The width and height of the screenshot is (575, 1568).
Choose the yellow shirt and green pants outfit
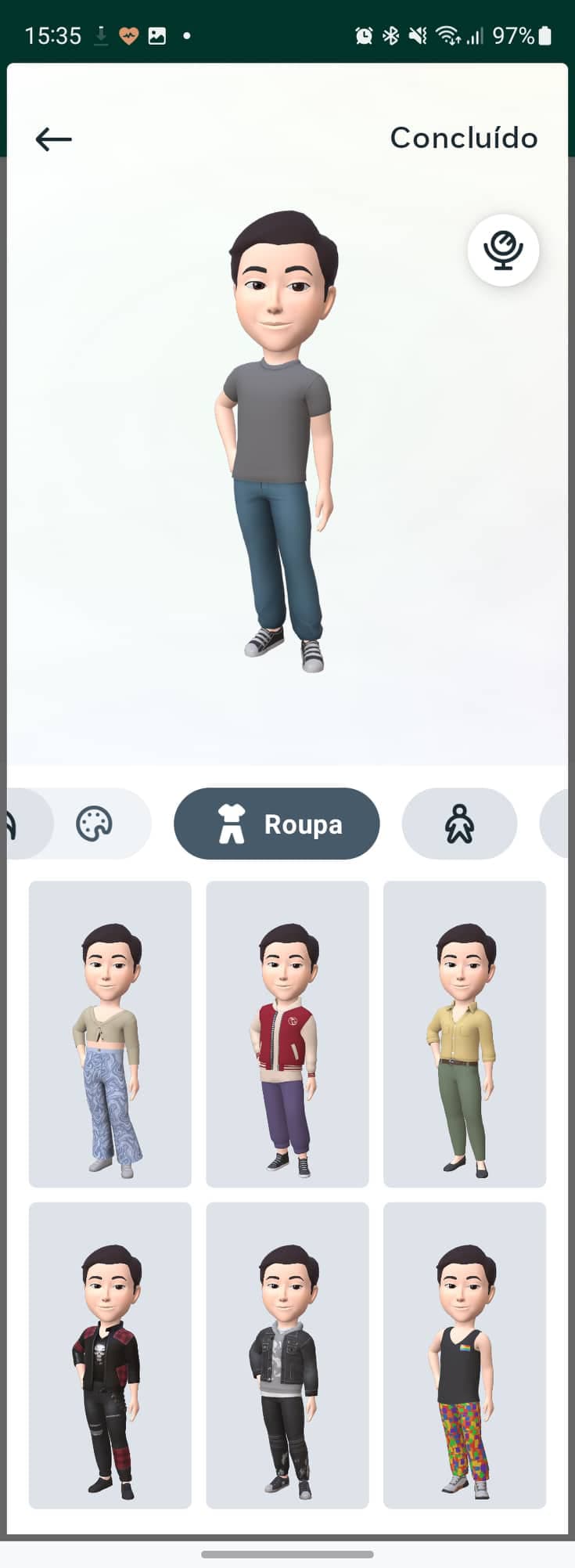tap(465, 1034)
